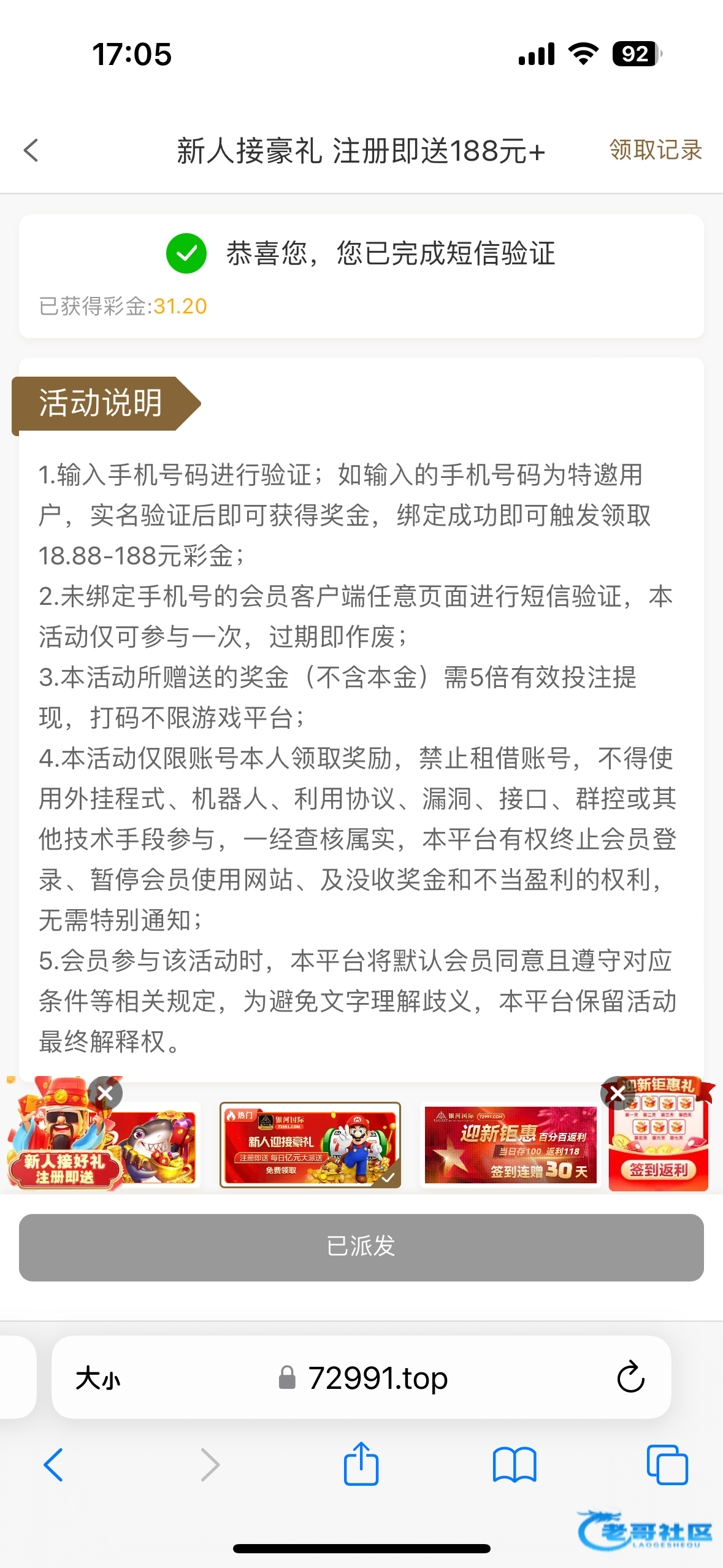
Task: Show all open Safari tabs
Action: 667,1465
